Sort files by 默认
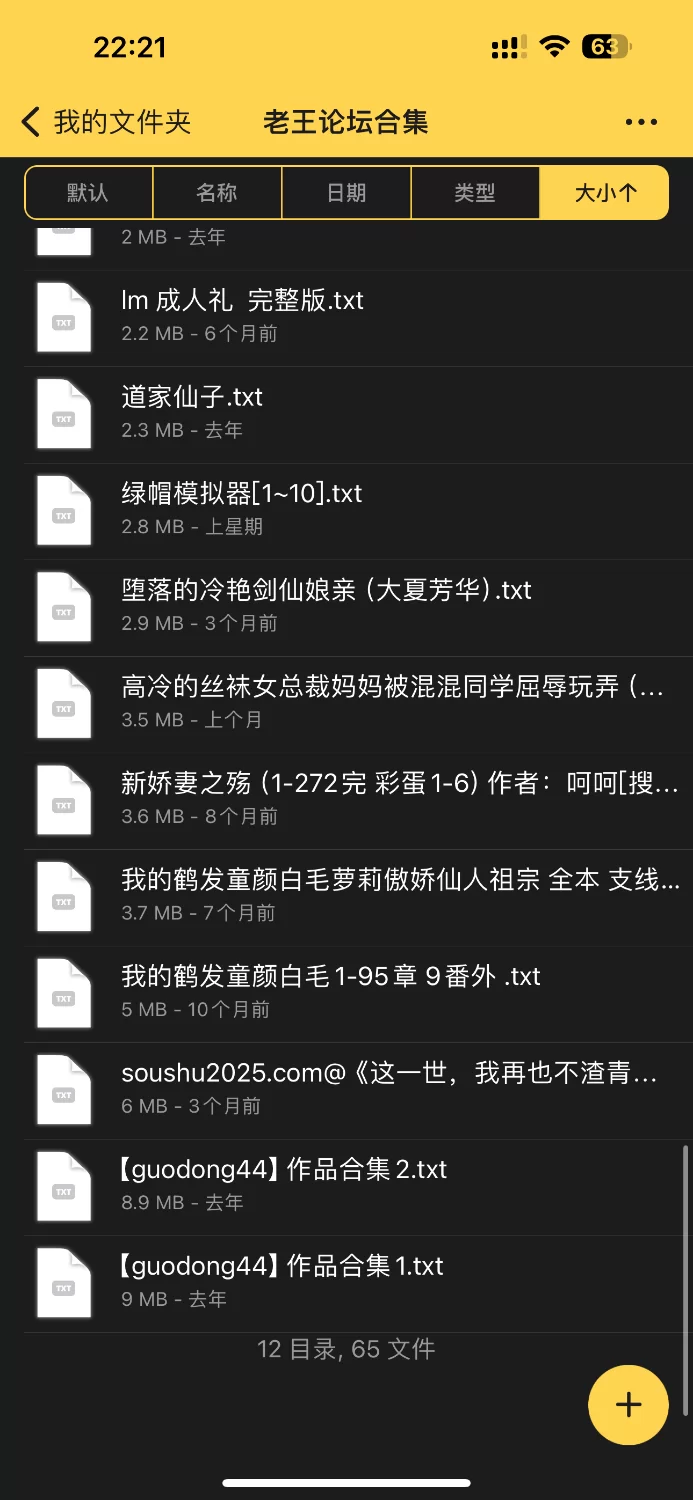The image size is (693, 1500). [x=88, y=193]
